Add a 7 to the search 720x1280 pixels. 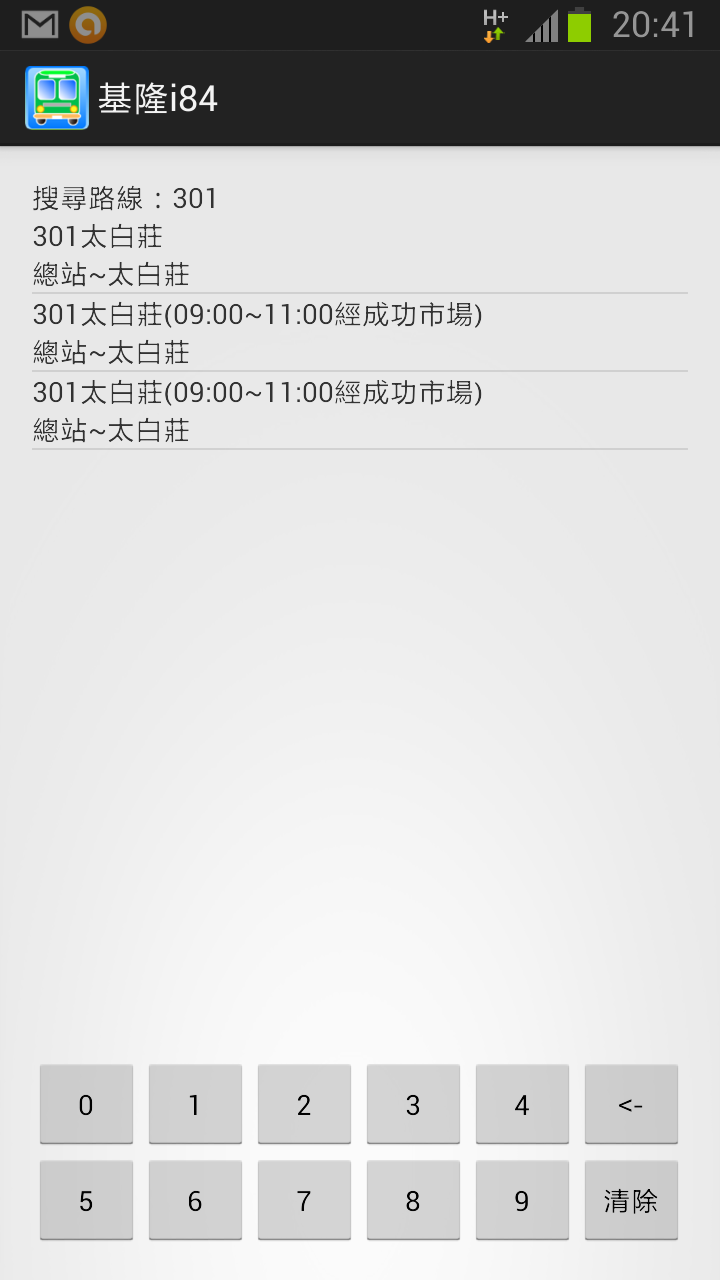(x=304, y=1200)
